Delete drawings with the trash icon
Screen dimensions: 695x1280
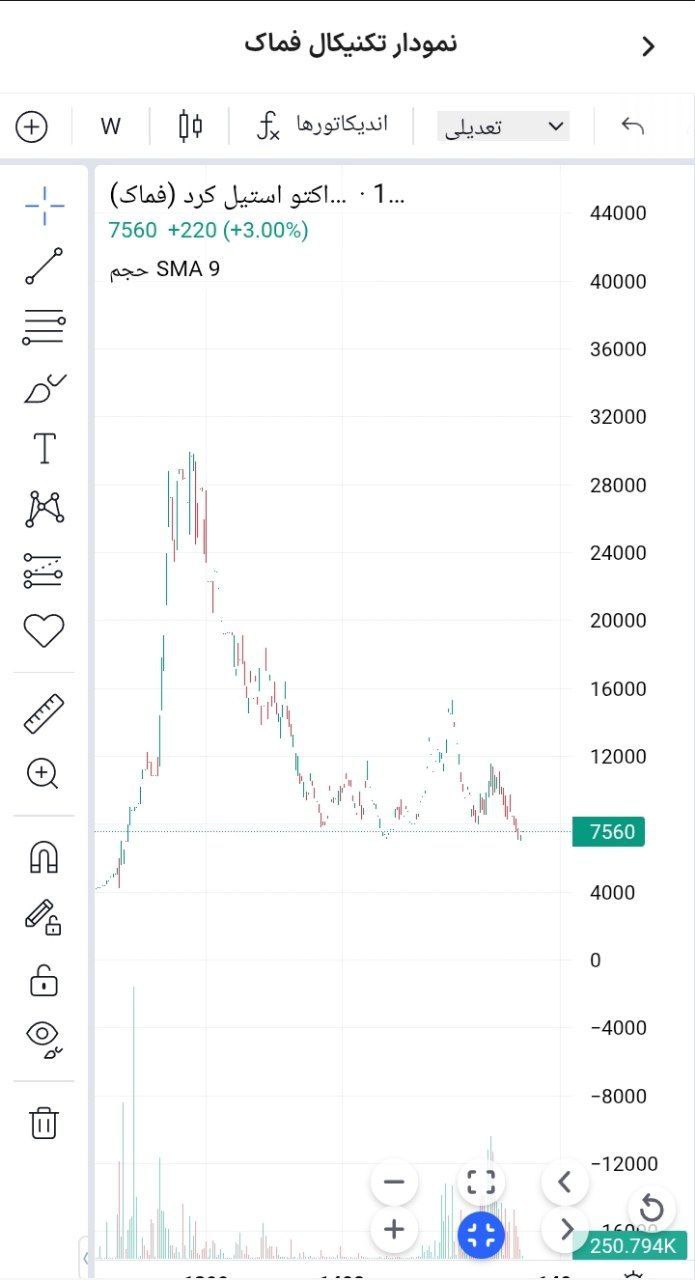point(44,1123)
